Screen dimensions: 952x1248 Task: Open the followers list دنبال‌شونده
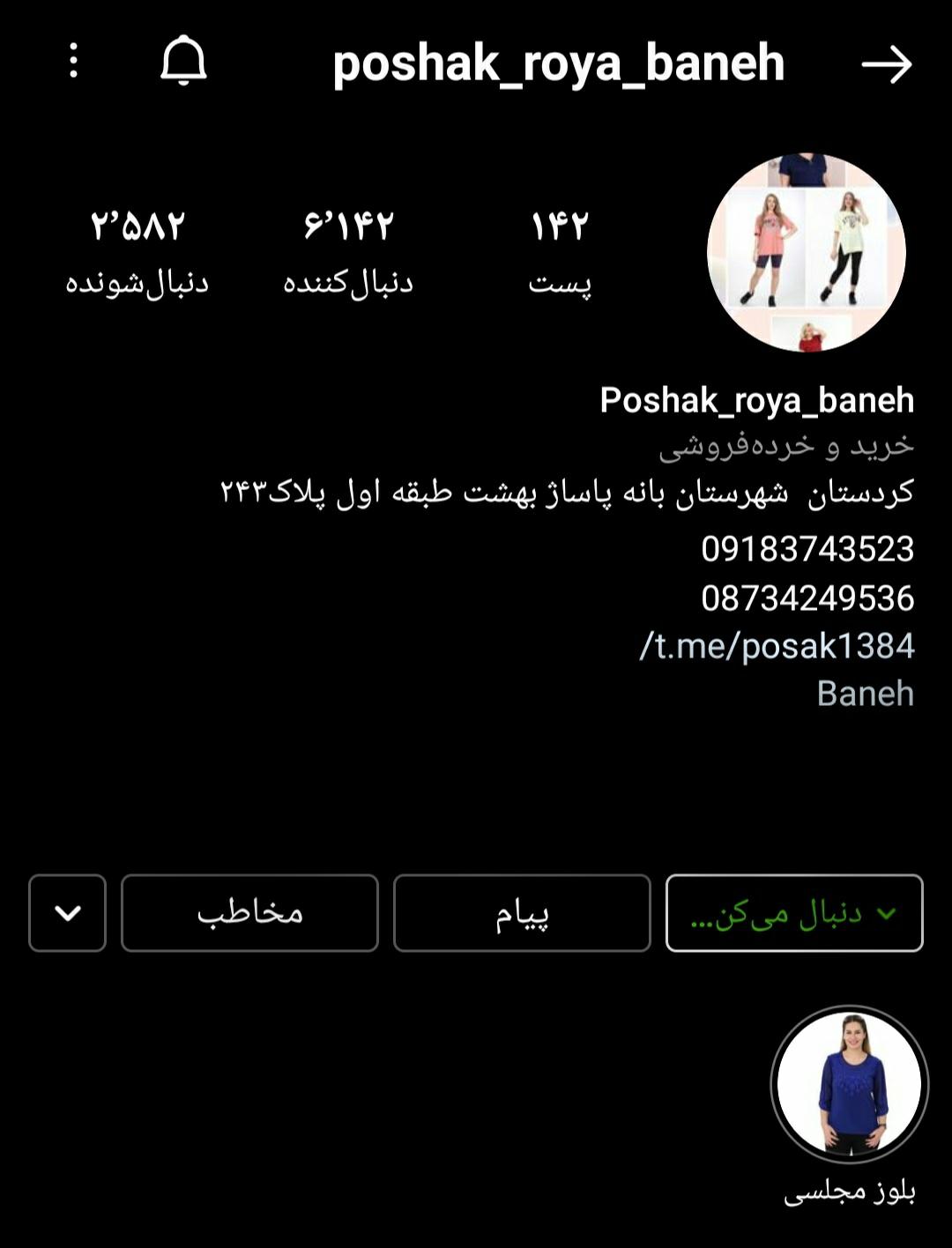pos(137,251)
